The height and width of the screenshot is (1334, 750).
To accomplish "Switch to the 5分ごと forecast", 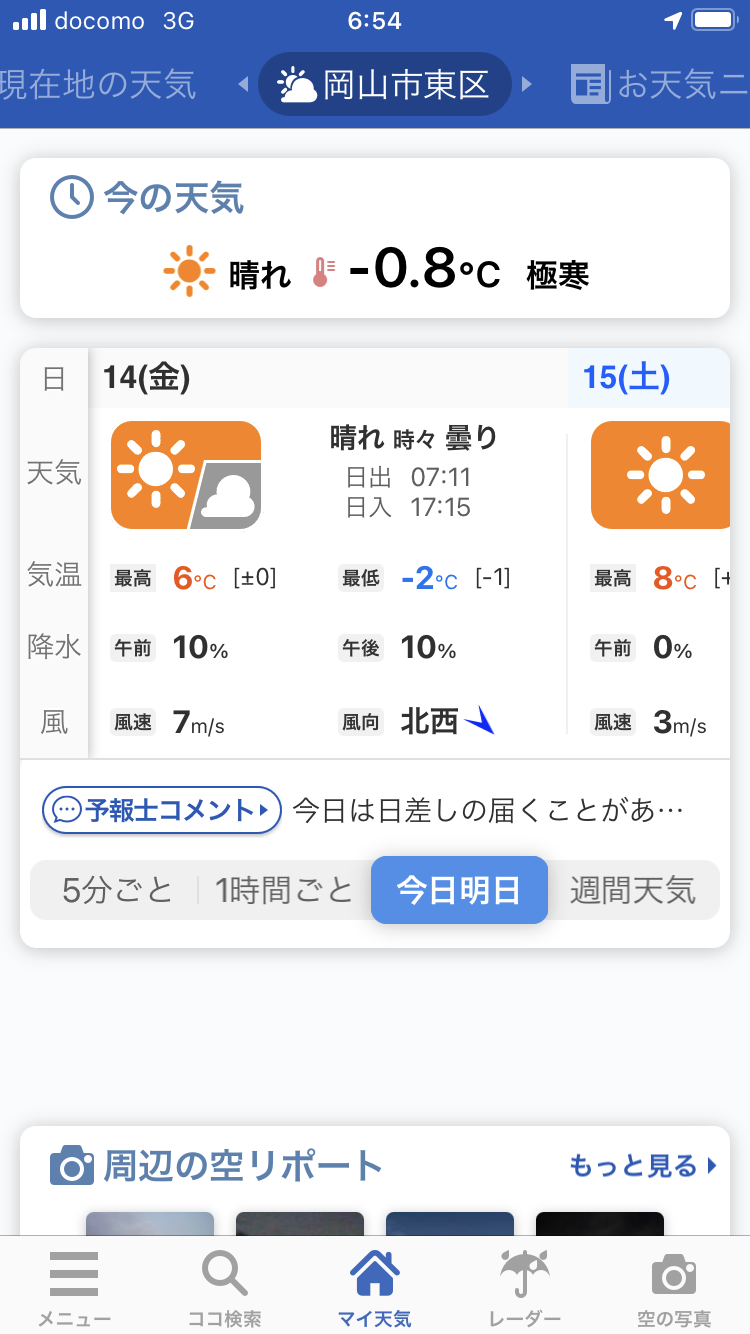I will (x=117, y=889).
